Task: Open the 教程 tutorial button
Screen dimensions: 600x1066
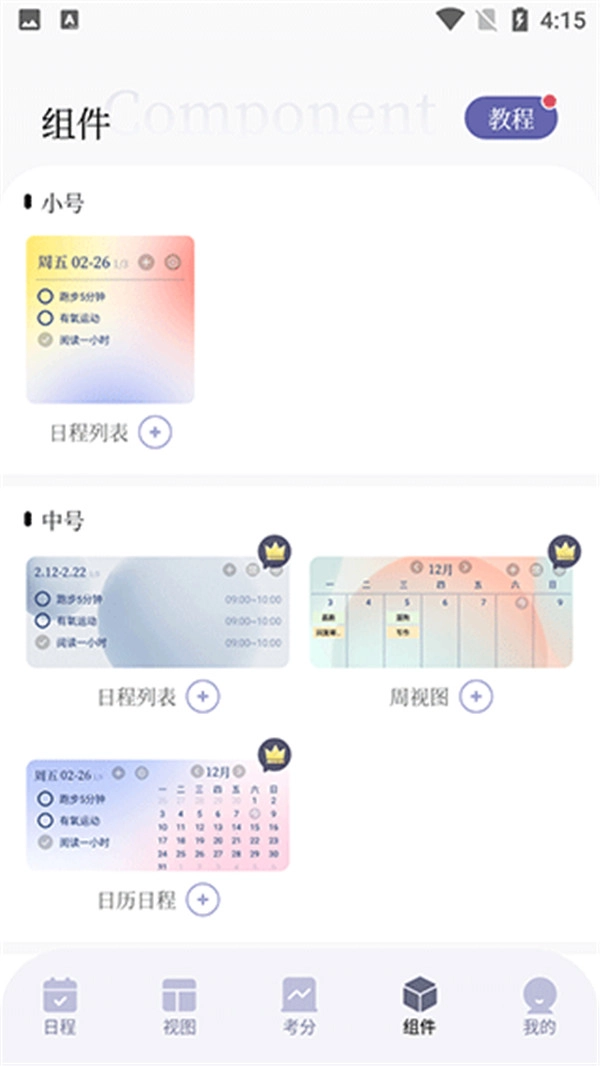Action: tap(510, 119)
